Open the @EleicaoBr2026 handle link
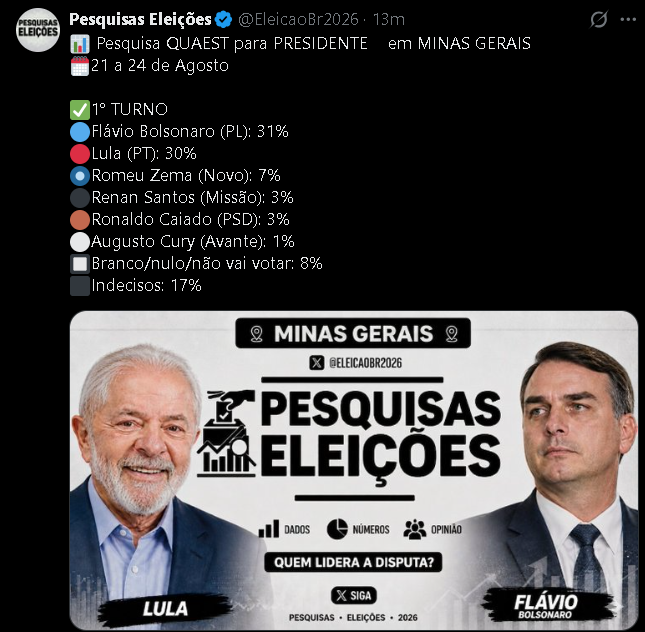 298,19
